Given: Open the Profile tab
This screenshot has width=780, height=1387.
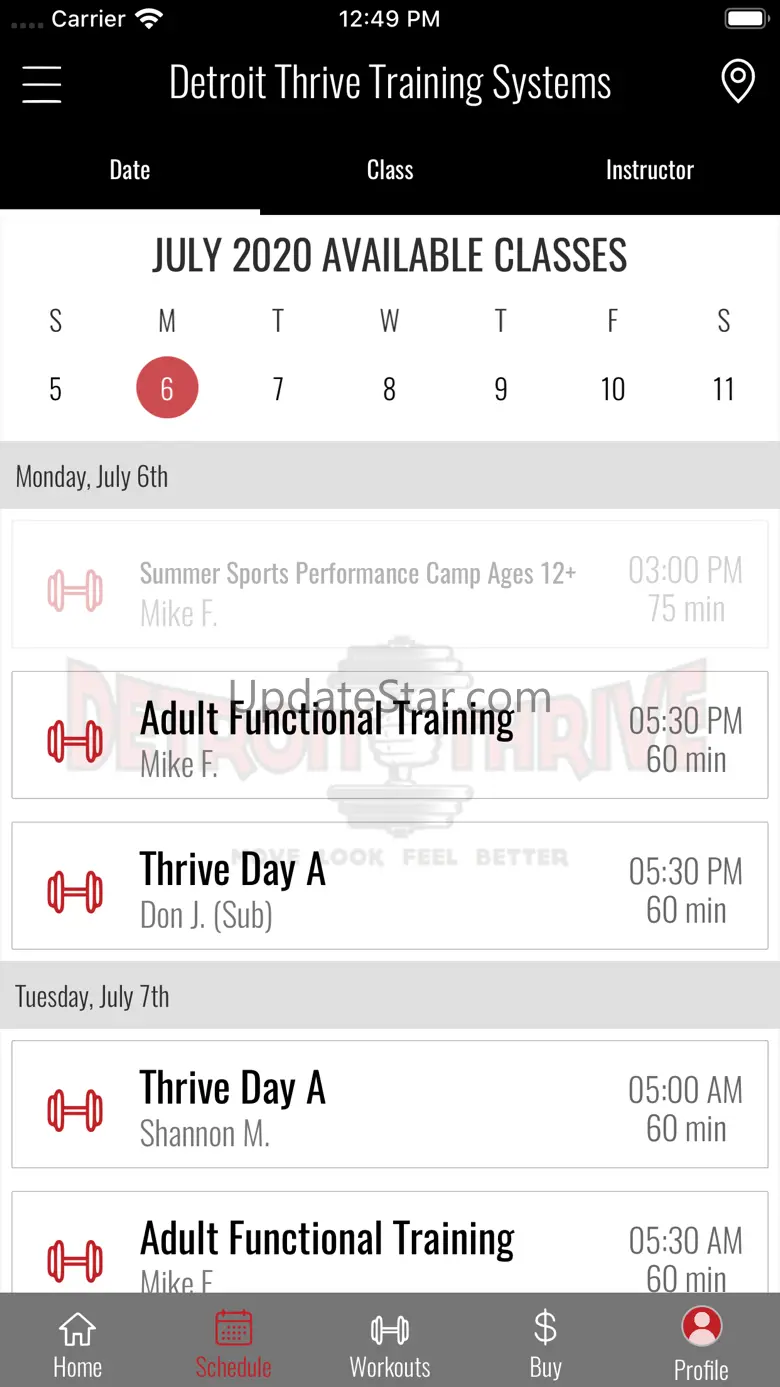Looking at the screenshot, I should 701,1343.
